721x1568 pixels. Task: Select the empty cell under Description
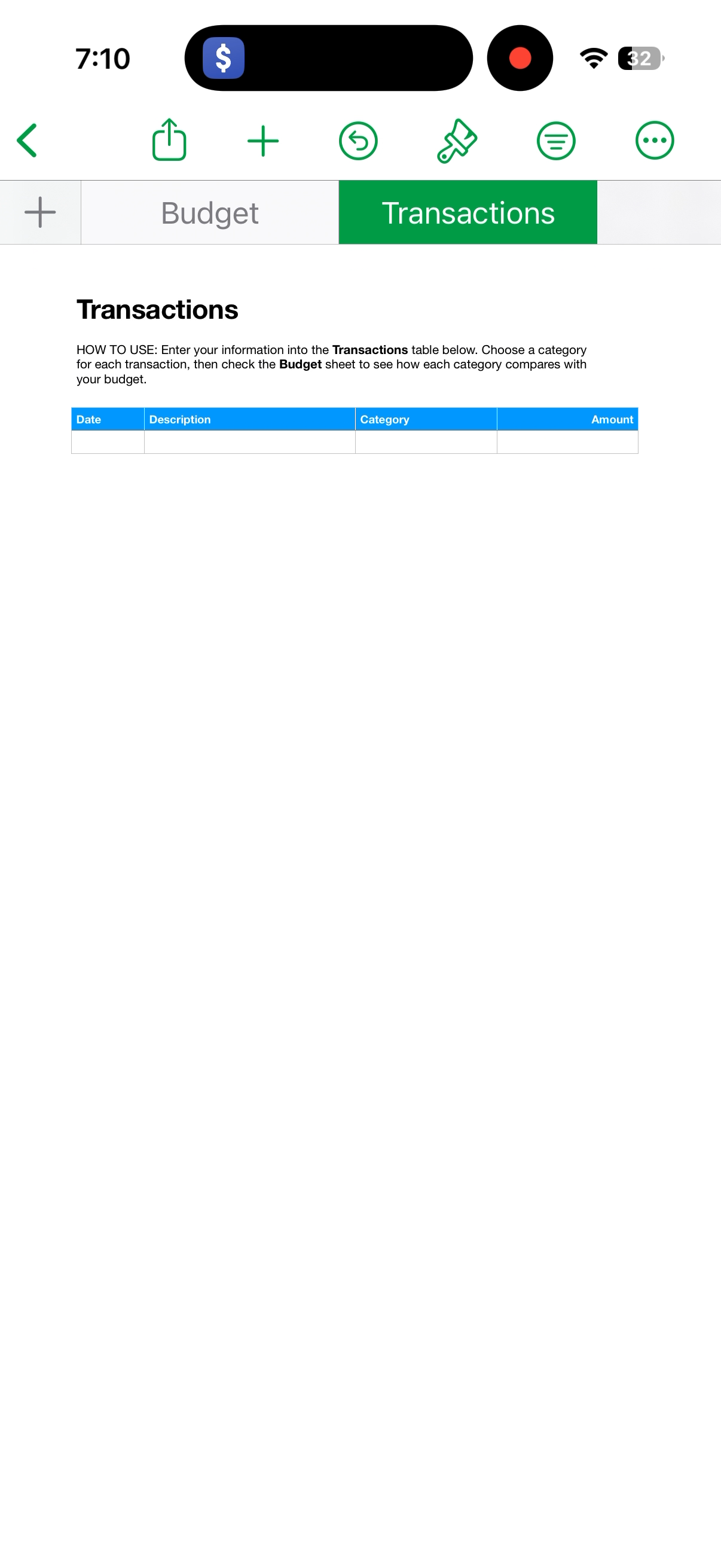[249, 442]
